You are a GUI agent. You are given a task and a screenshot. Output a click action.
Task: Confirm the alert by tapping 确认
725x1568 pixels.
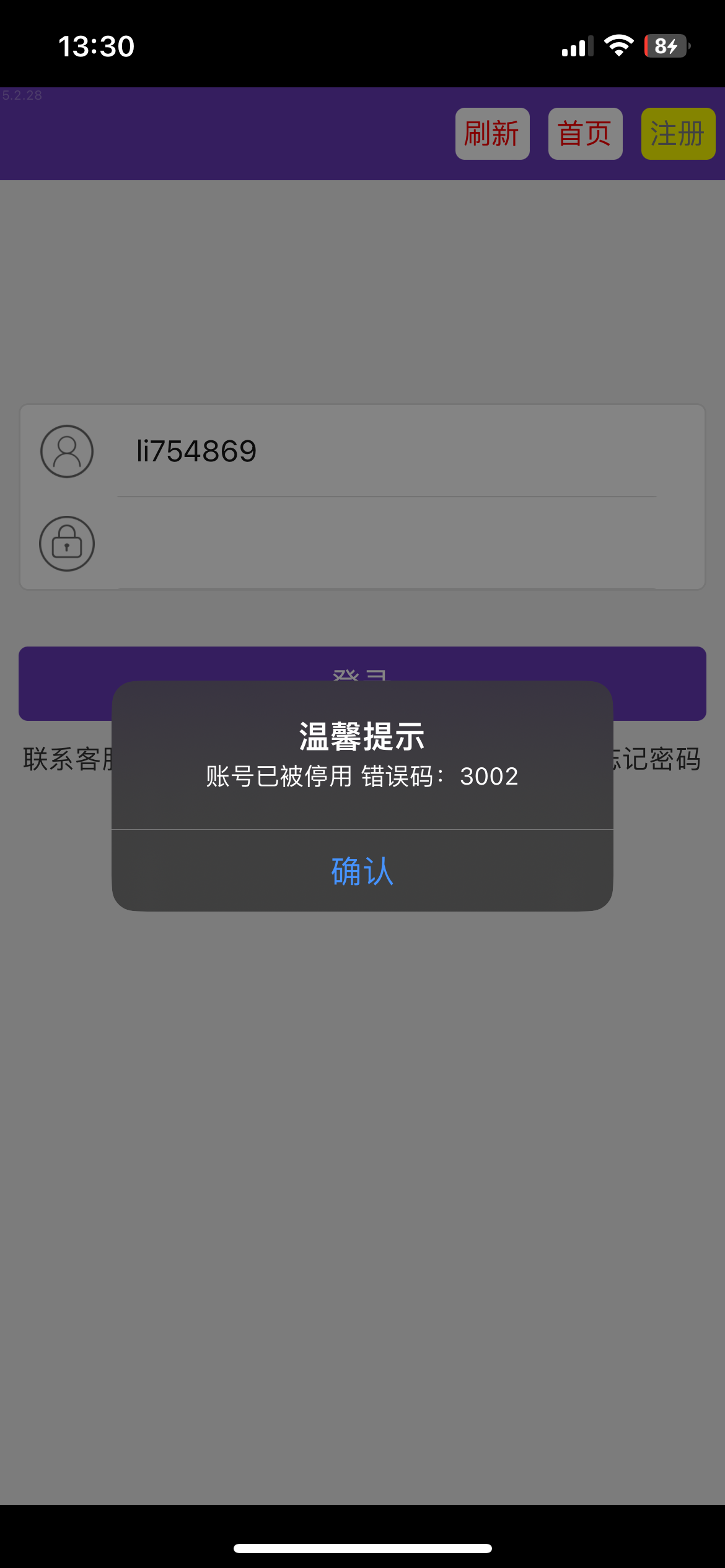(x=362, y=871)
